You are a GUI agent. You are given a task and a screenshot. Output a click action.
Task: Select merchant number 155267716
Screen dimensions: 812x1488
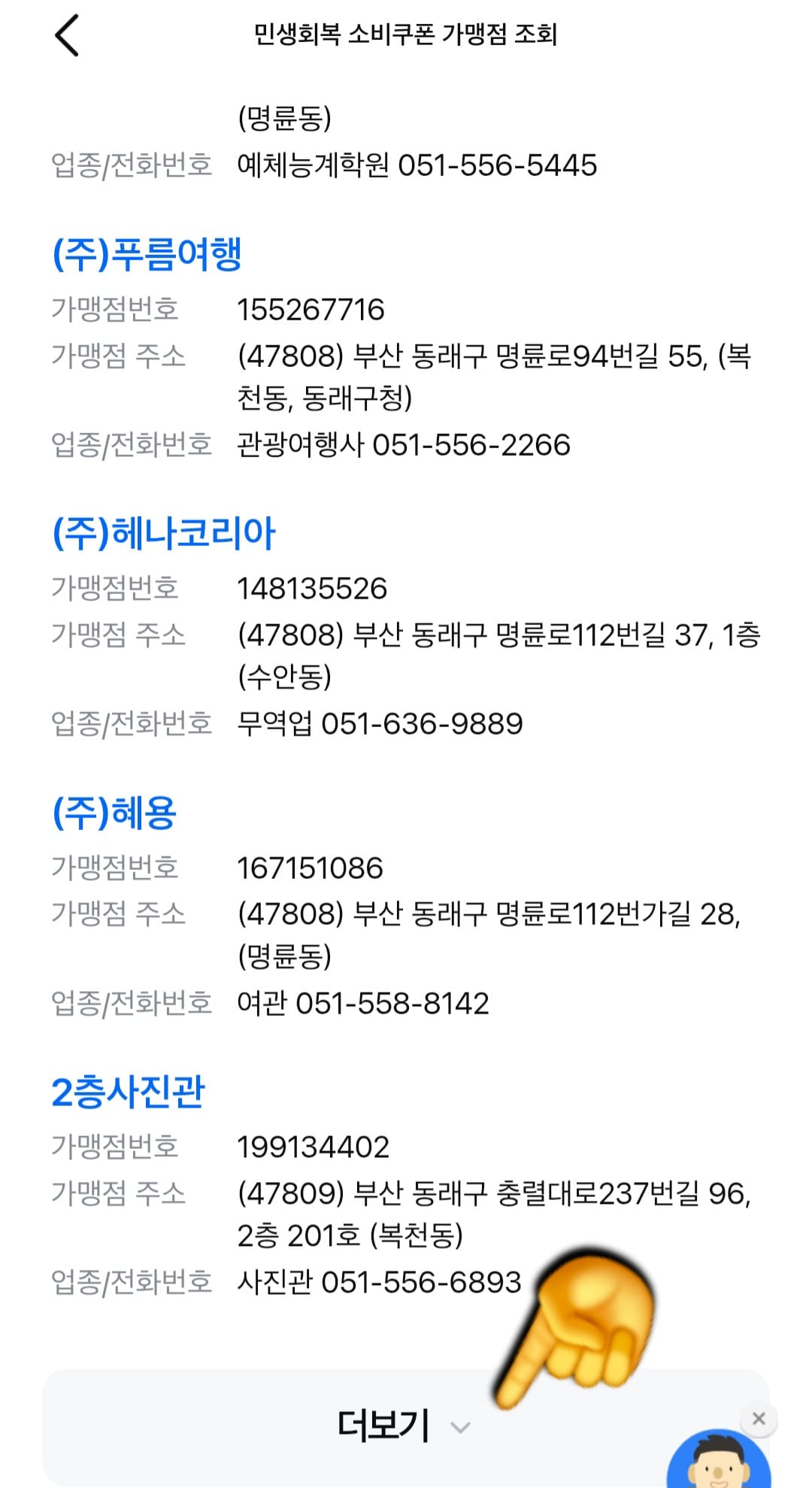(312, 308)
